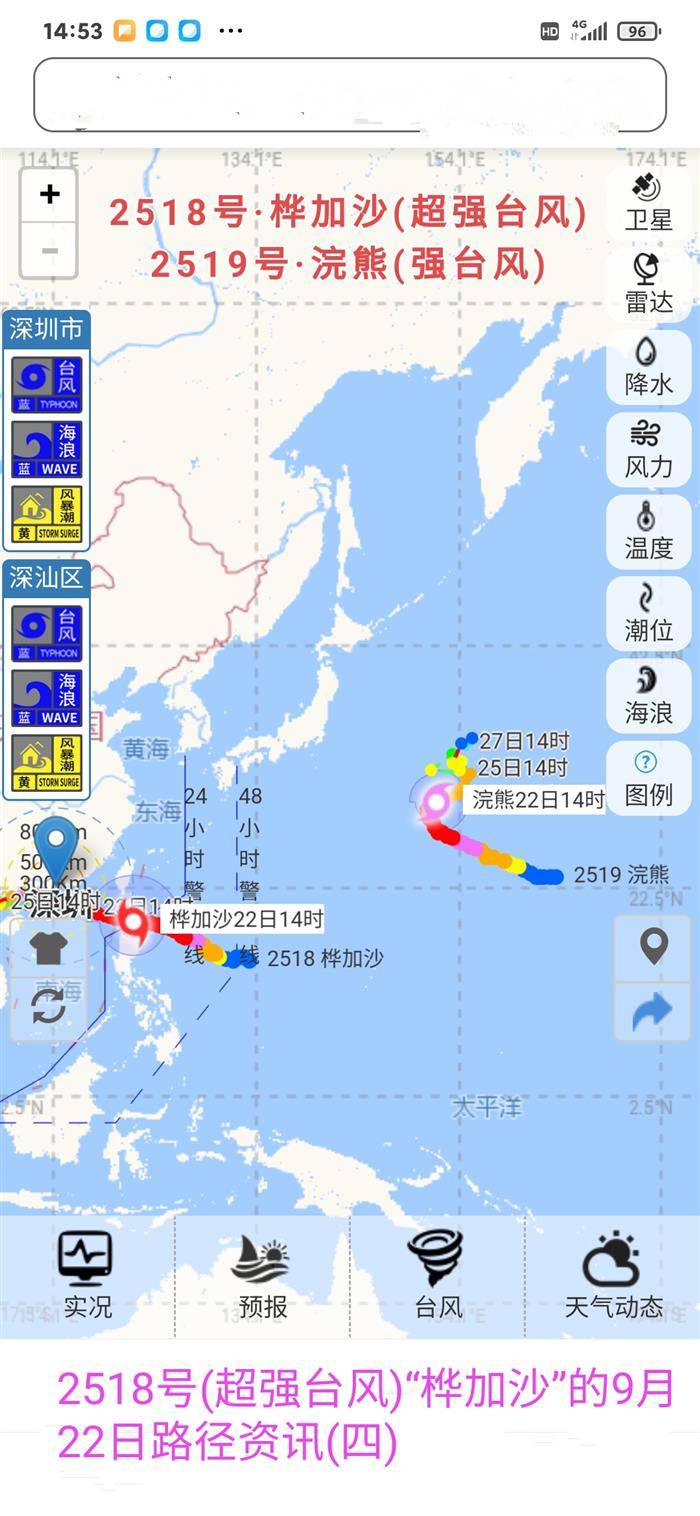Go to the 天气动态 tab
This screenshot has width=700, height=1516.
(x=613, y=1275)
